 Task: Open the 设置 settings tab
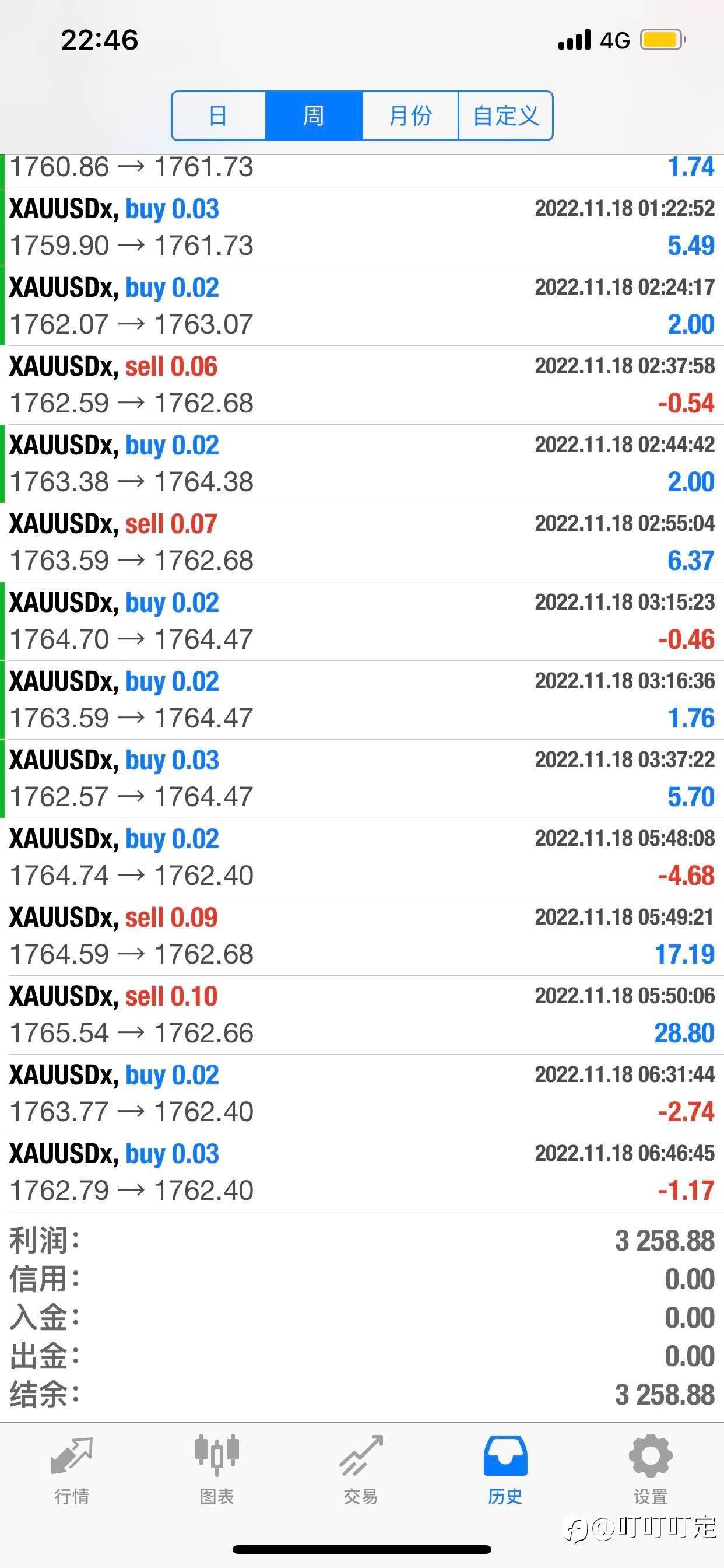coord(651,1469)
